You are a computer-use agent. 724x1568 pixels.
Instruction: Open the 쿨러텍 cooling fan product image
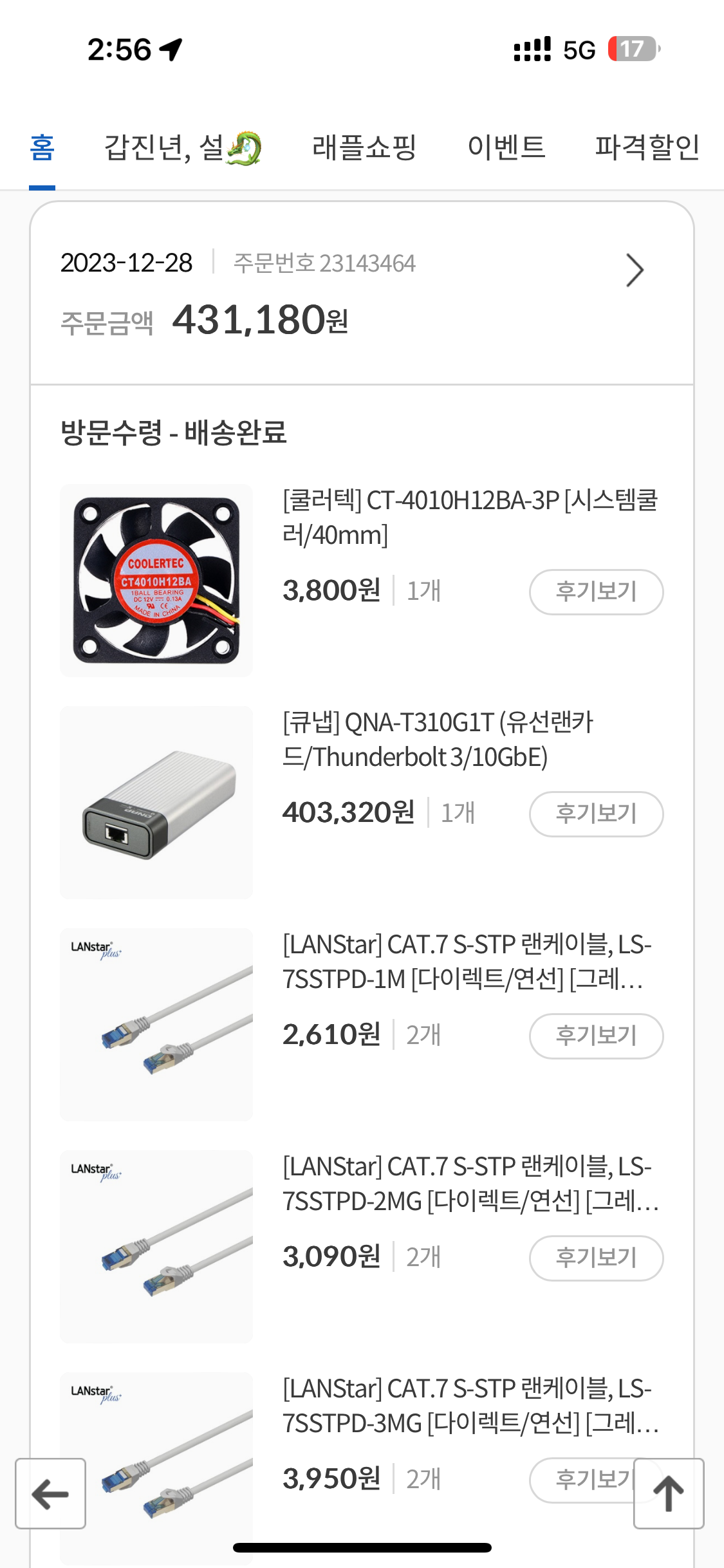click(x=156, y=580)
